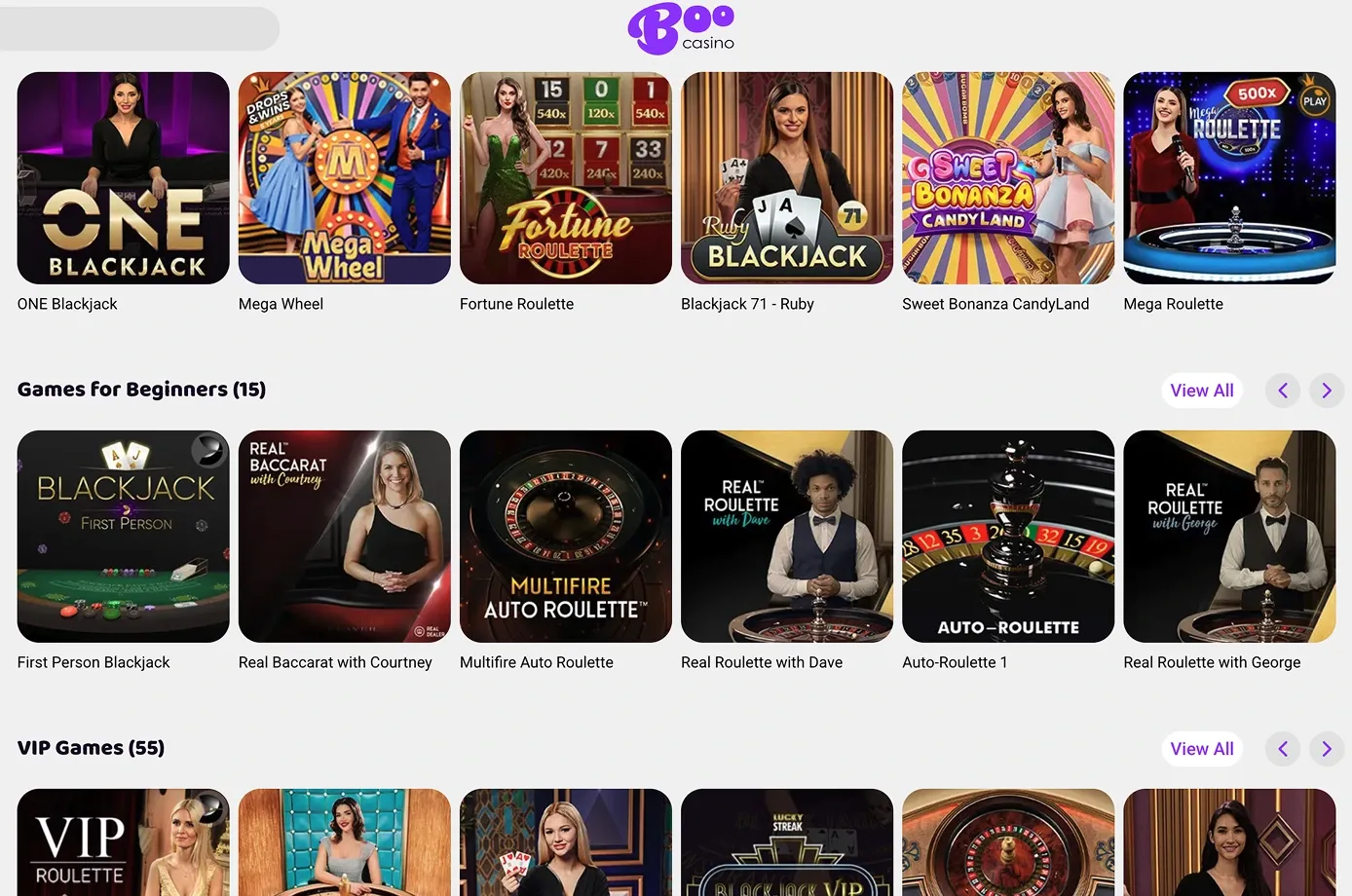
Task: Show next Games for Beginners
Action: coord(1327,391)
